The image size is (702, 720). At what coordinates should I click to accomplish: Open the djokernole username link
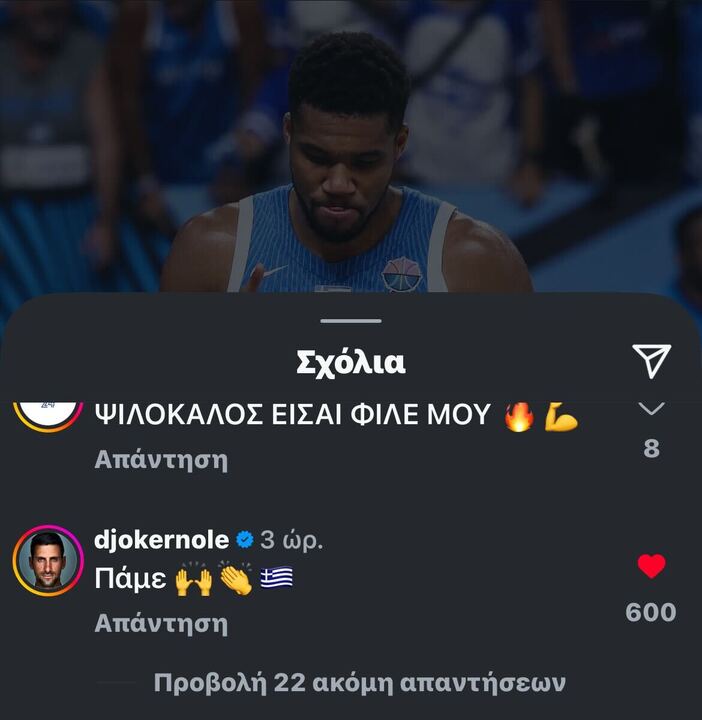pos(161,539)
